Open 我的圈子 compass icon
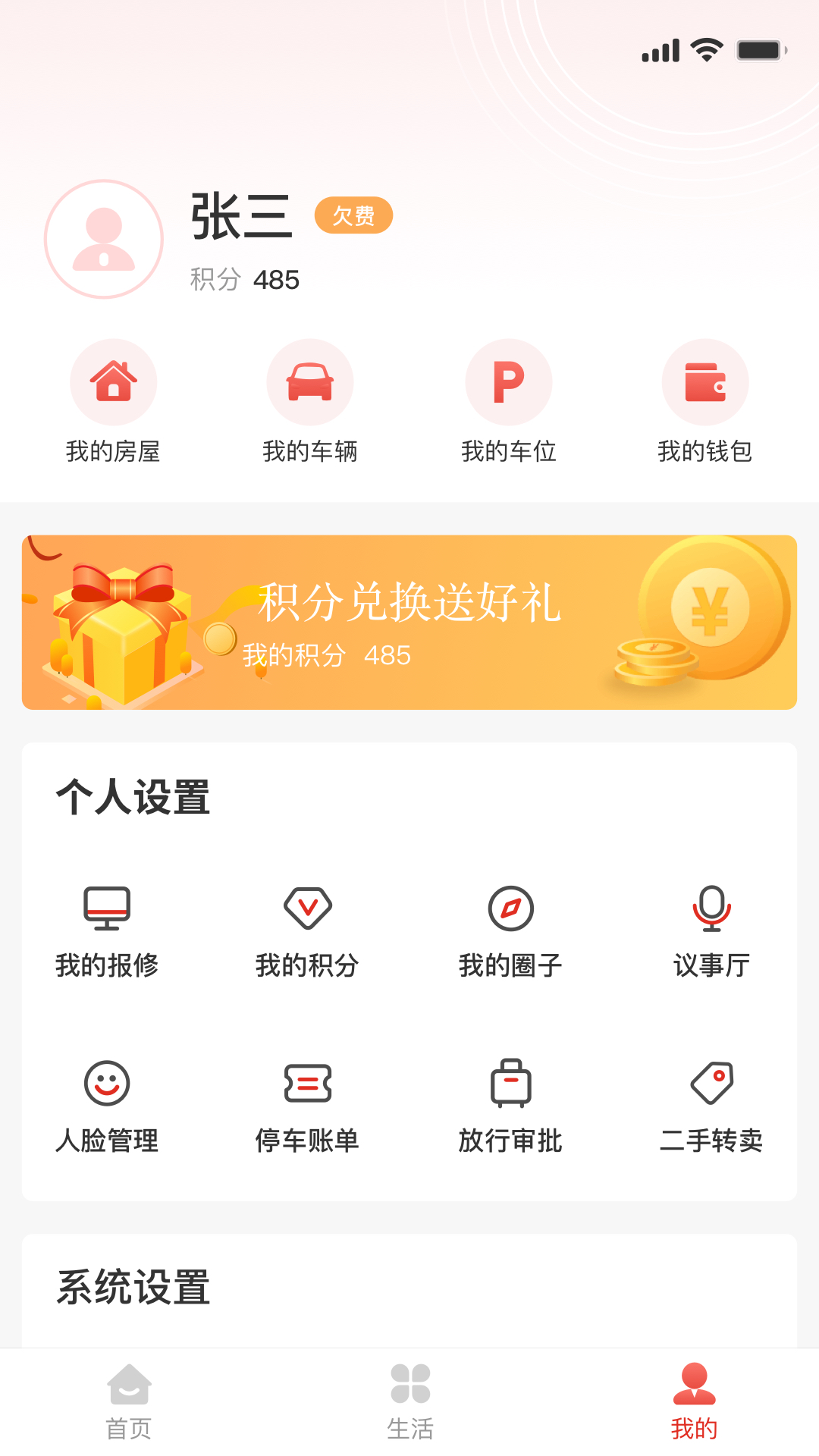The height and width of the screenshot is (1456, 819). (511, 908)
